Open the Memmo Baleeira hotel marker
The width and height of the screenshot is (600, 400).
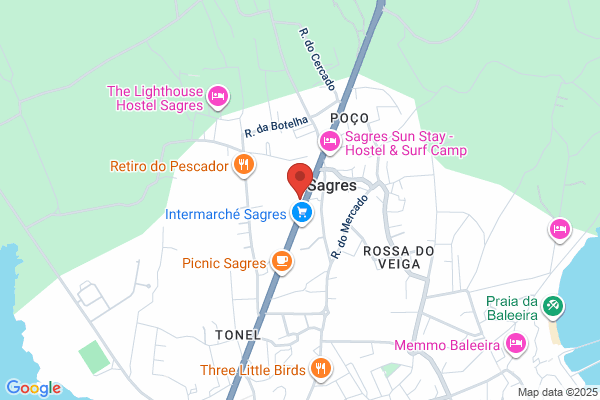click(515, 343)
